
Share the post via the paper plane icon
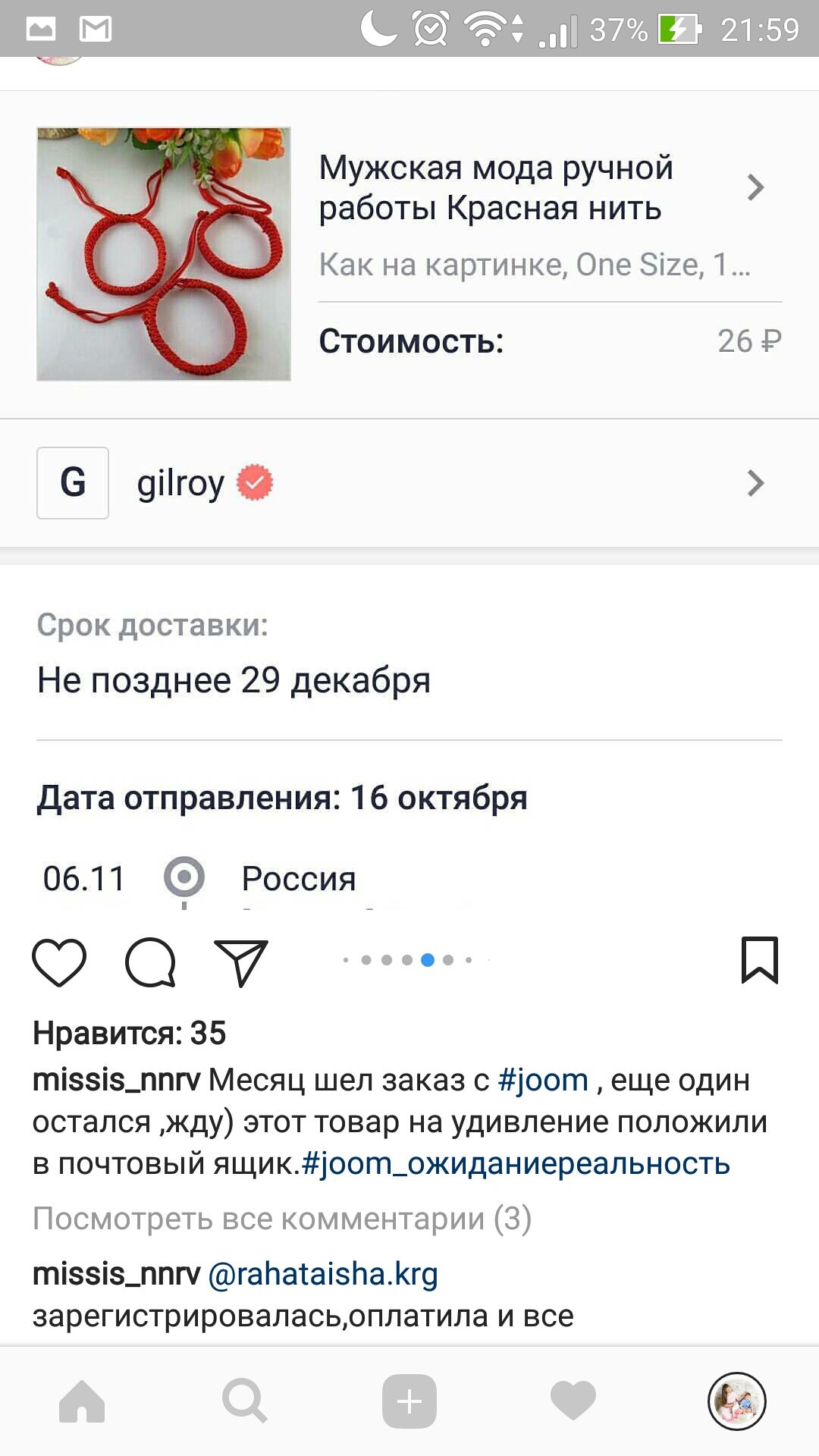[241, 963]
